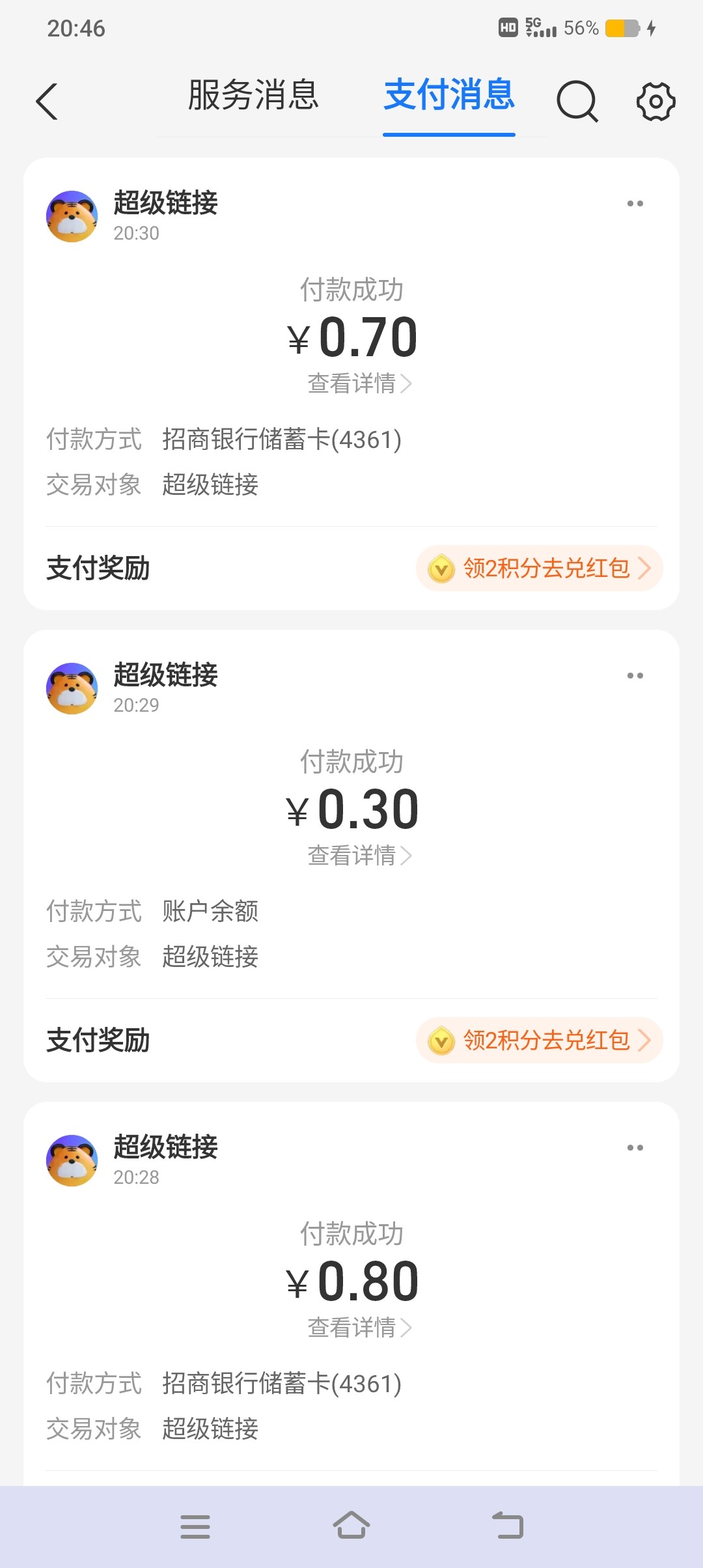The image size is (703, 1568).
Task: Claim points reward on the 20:29 payment
Action: 539,1041
